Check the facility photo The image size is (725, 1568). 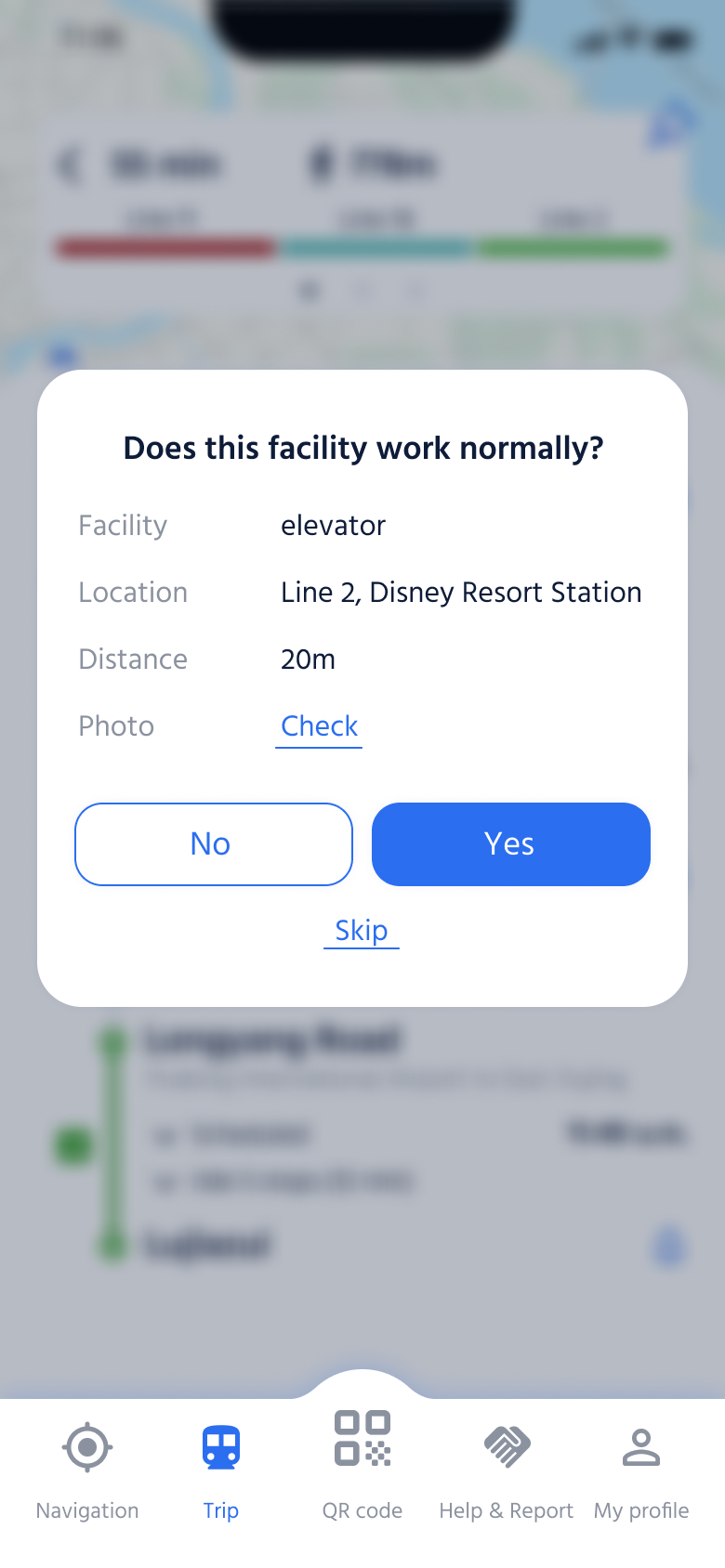point(319,725)
